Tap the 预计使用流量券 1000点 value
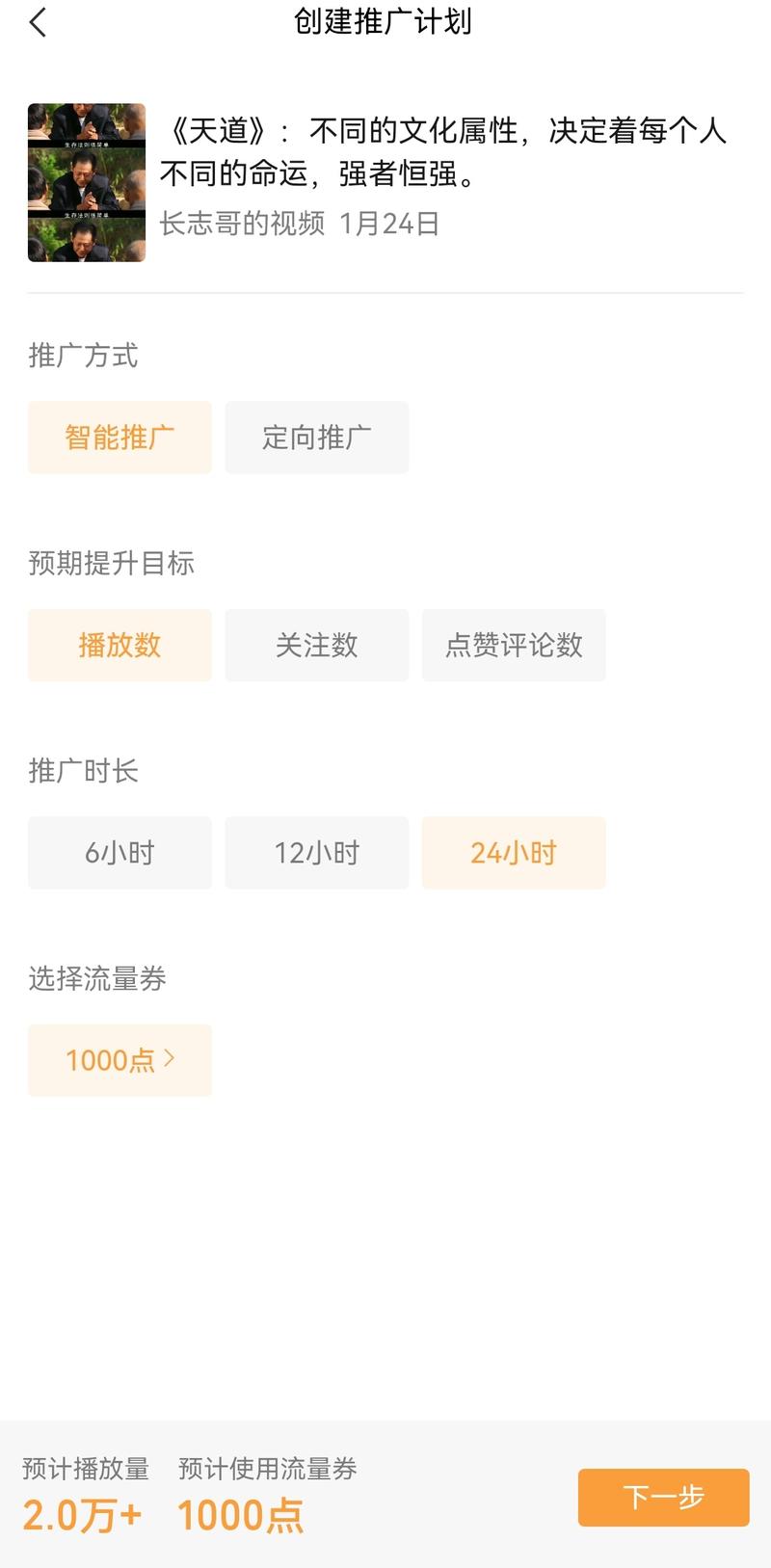This screenshot has width=771, height=1568. pos(241,1515)
